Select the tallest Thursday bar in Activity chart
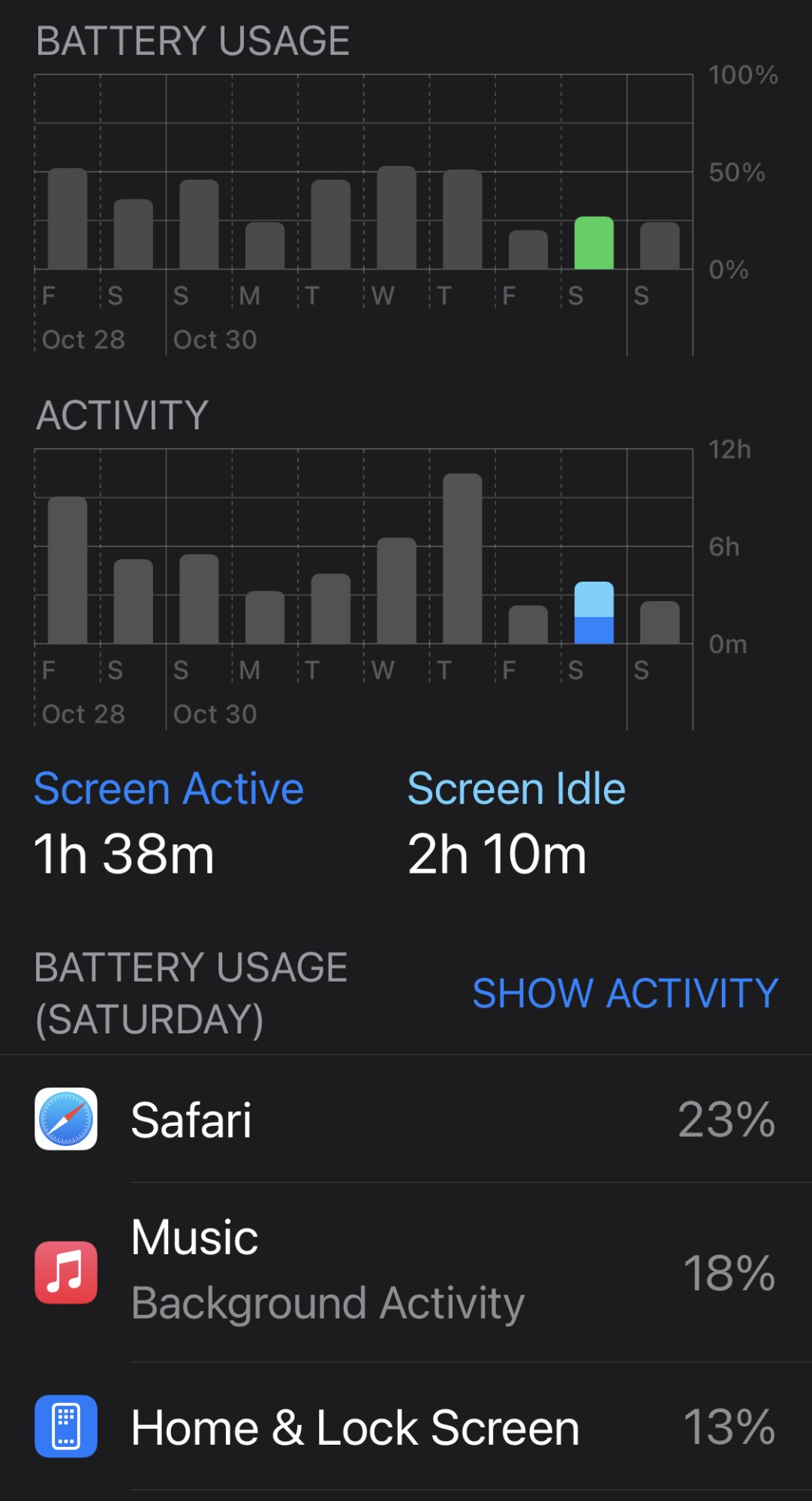812x1501 pixels. click(462, 558)
